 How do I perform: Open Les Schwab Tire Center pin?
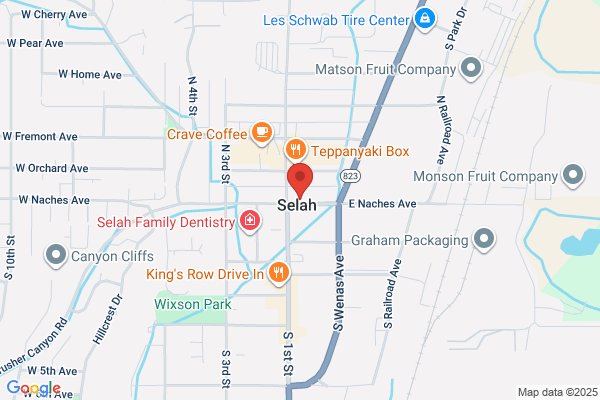(424, 19)
